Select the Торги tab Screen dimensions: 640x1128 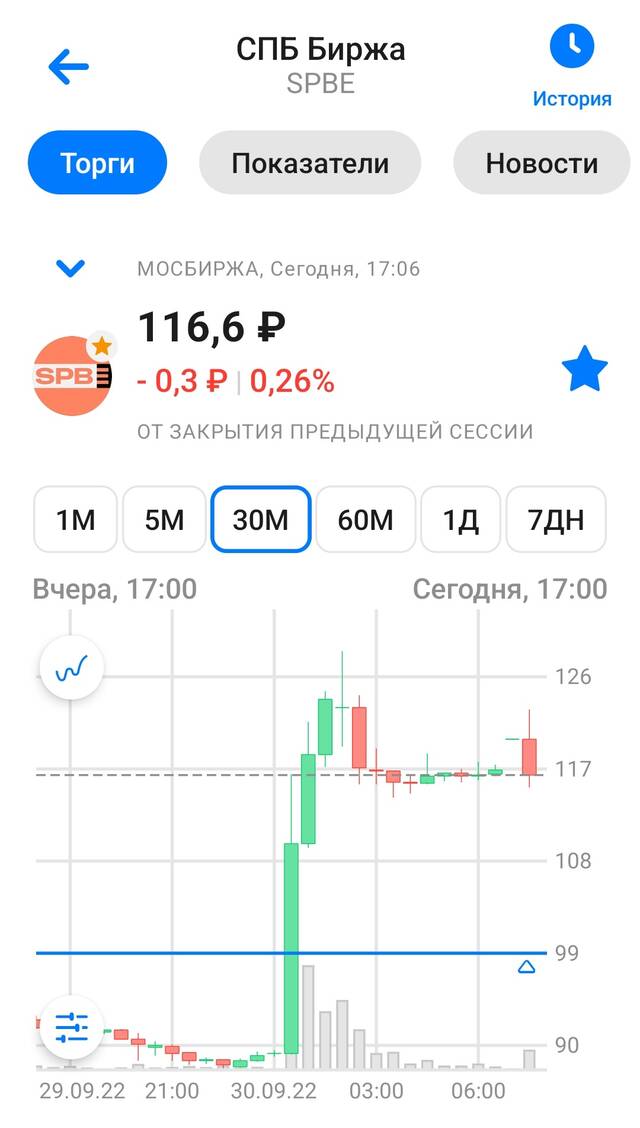[97, 163]
